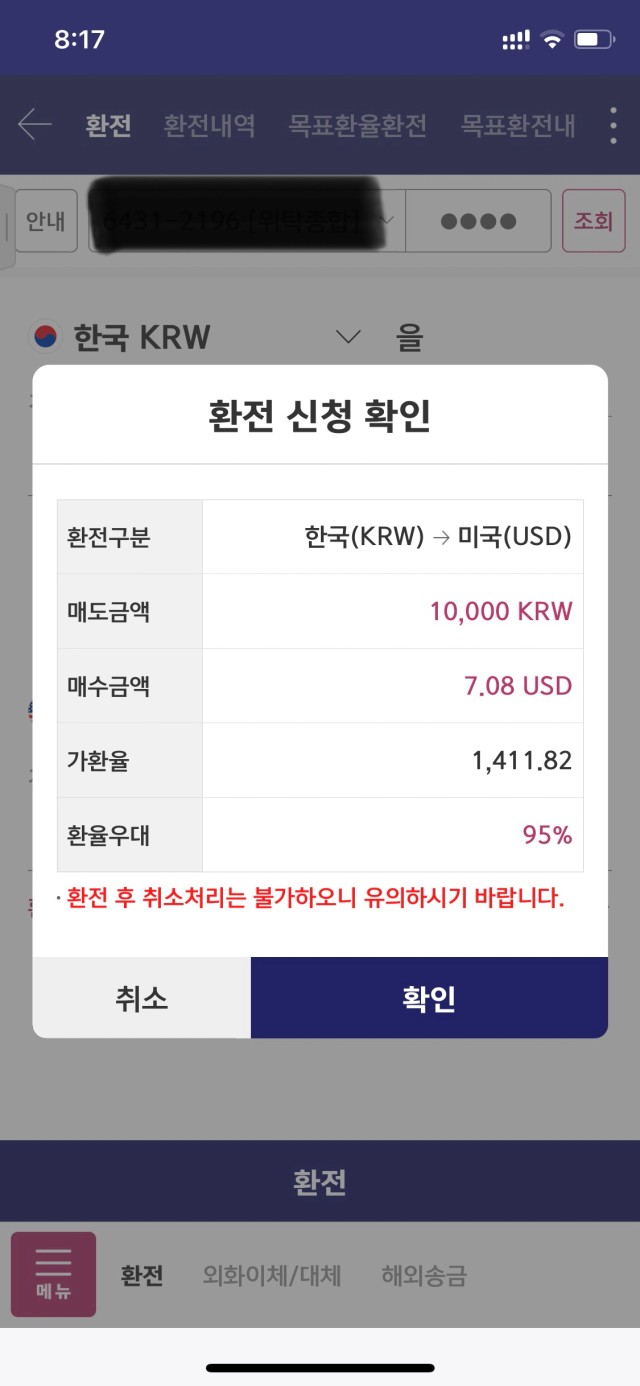
Task: Tap the password field with dots
Action: pos(478,221)
